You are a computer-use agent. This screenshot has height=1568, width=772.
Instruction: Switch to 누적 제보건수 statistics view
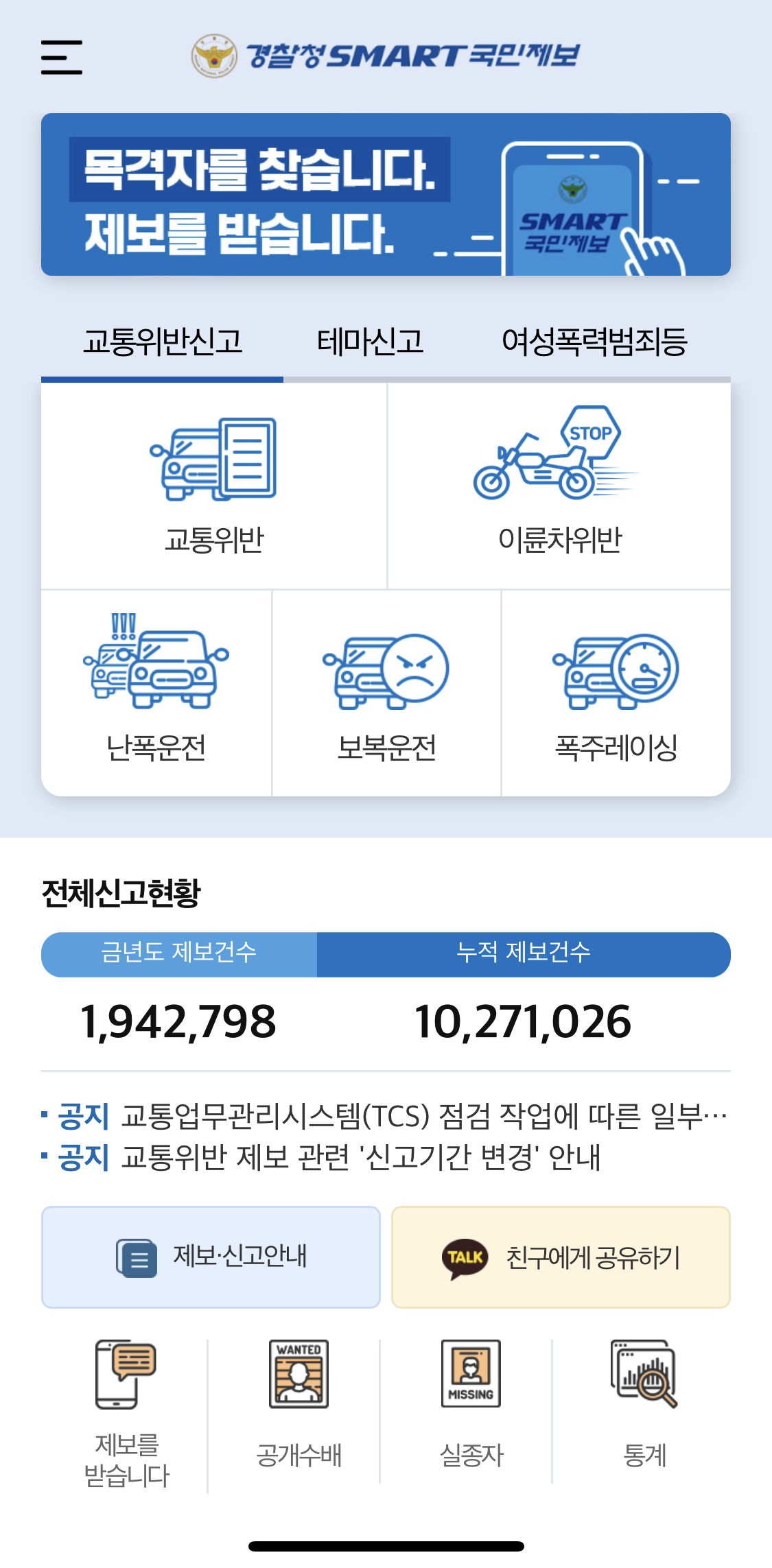pos(524,954)
